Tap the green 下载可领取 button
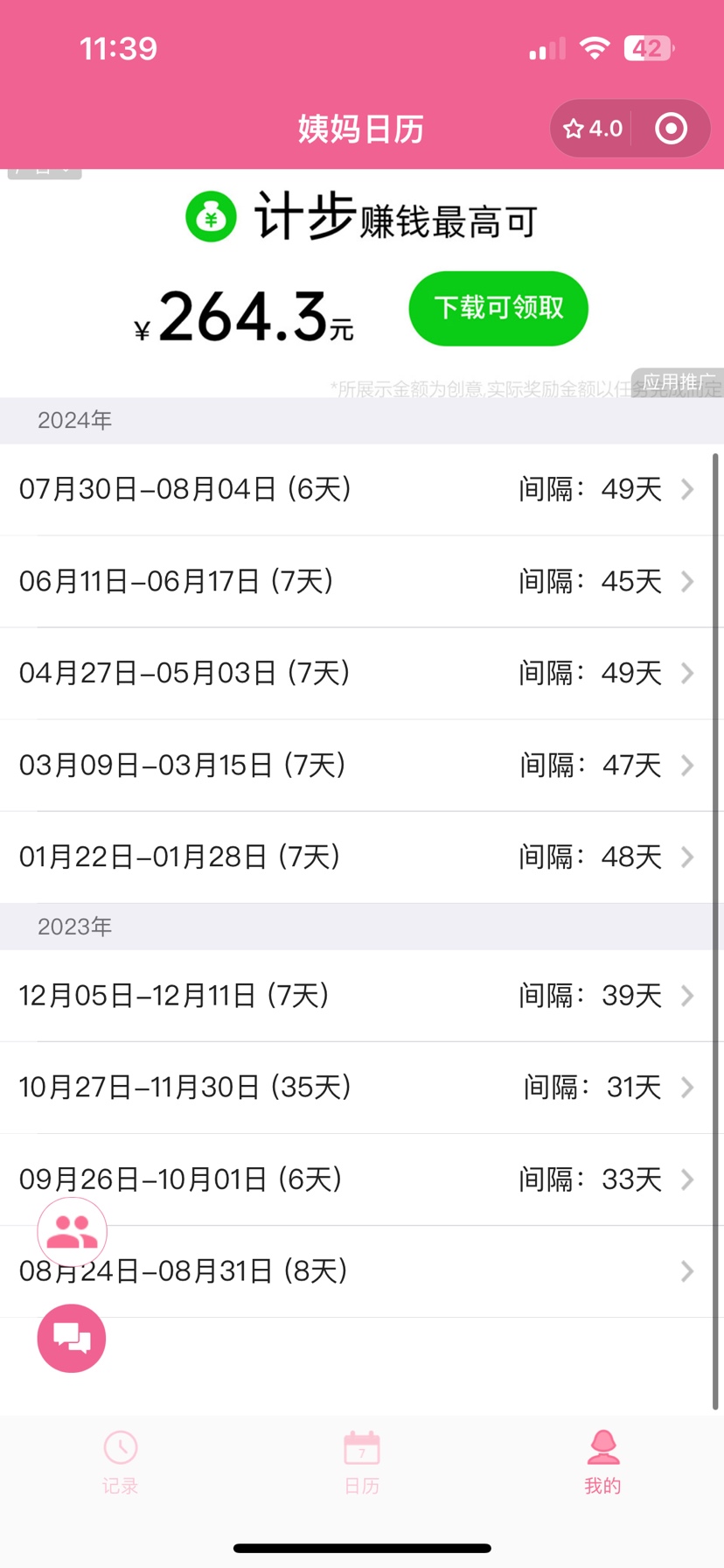The image size is (724, 1568). click(x=498, y=308)
